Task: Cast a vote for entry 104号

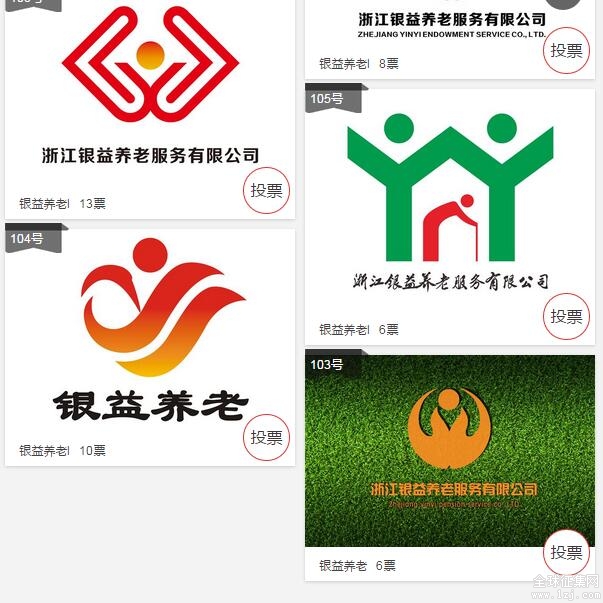Action: point(266,437)
